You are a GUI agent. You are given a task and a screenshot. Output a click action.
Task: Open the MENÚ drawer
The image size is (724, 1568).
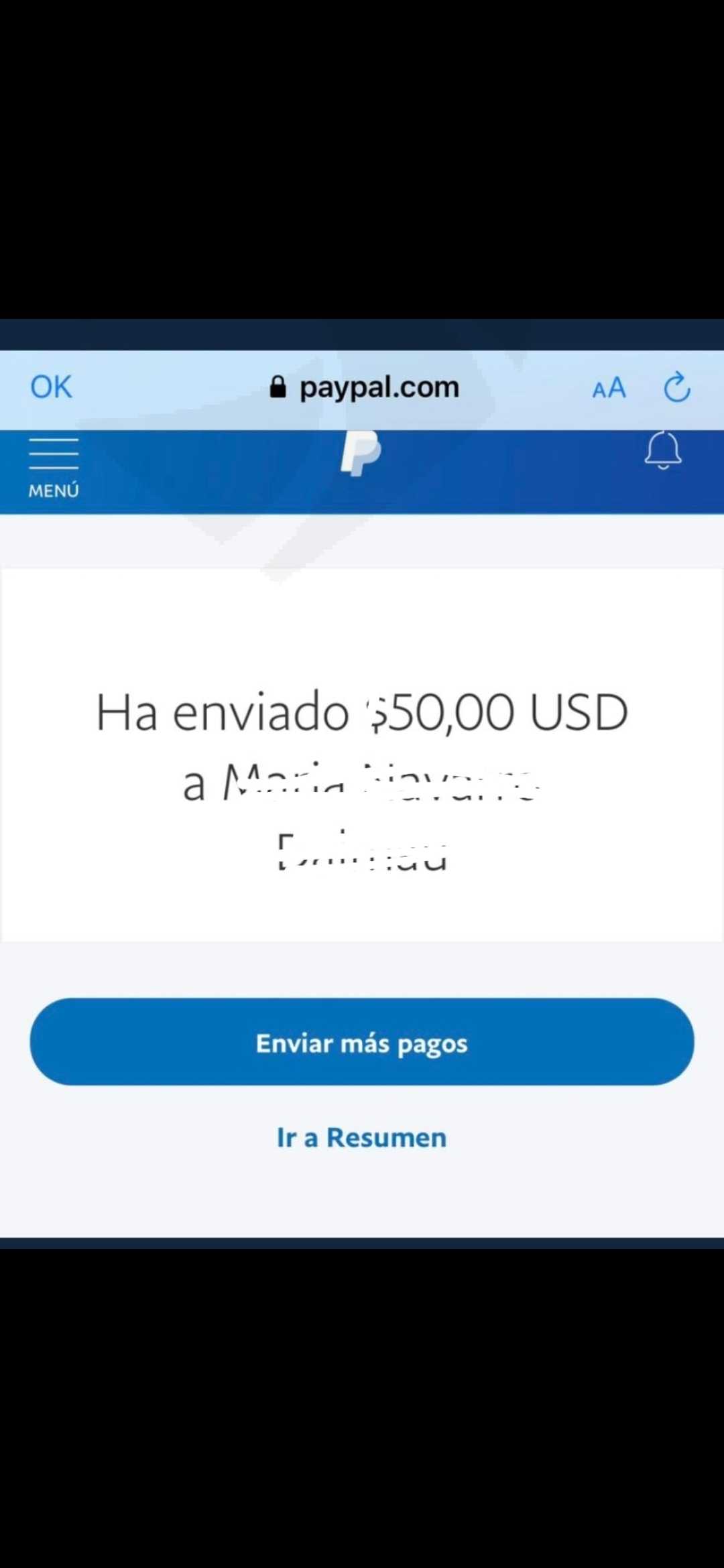[x=54, y=468]
